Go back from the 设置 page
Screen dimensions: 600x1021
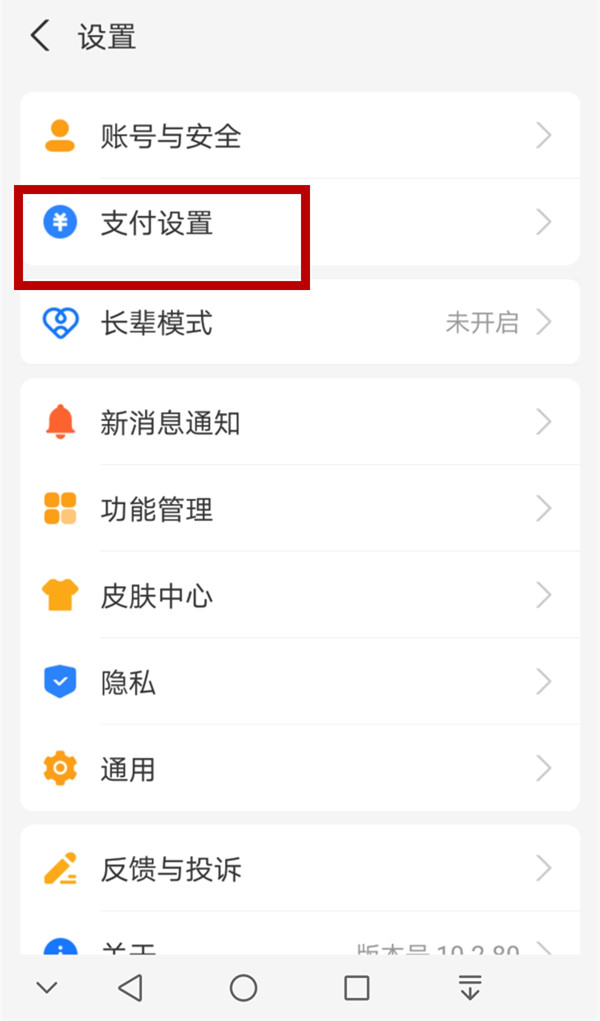[x=40, y=38]
